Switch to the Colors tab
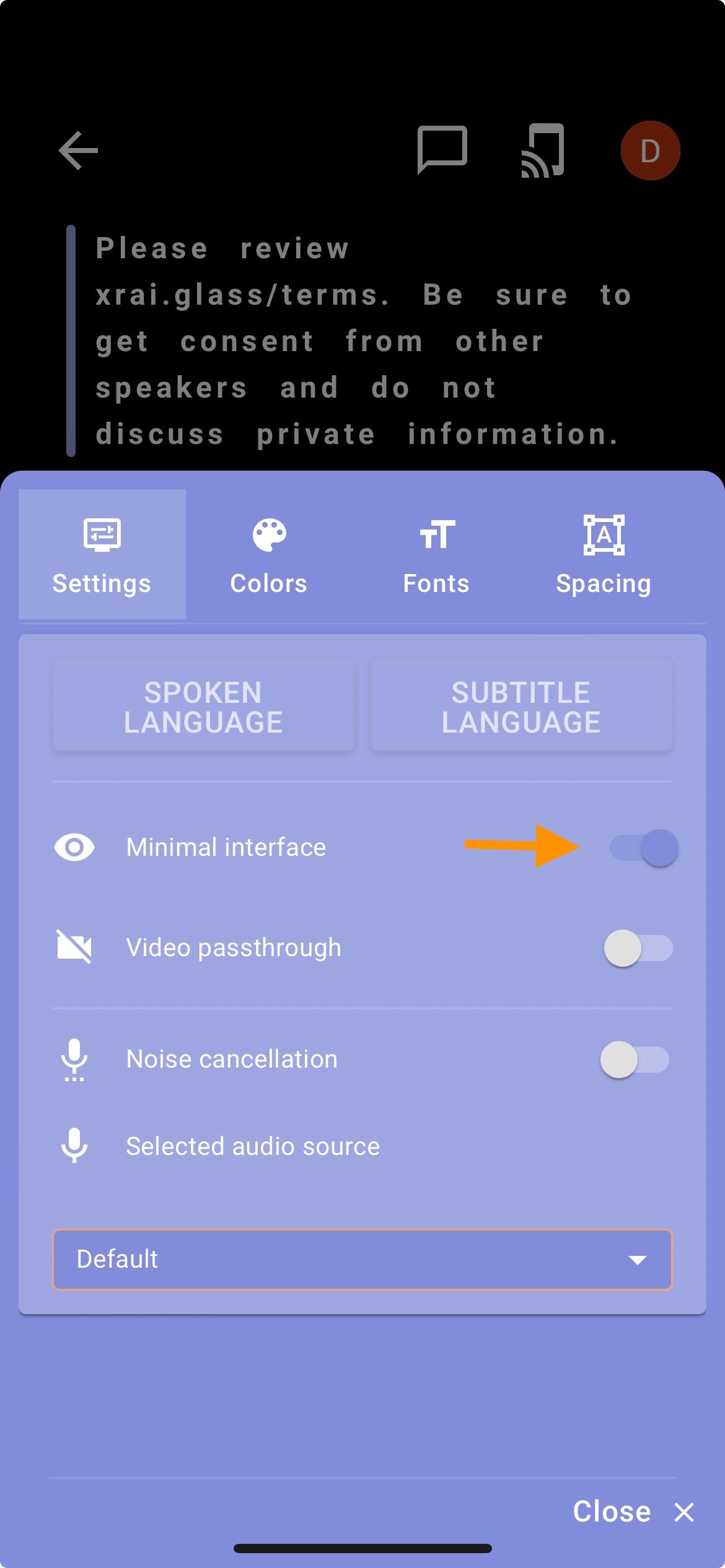The image size is (725, 1568). point(268,554)
